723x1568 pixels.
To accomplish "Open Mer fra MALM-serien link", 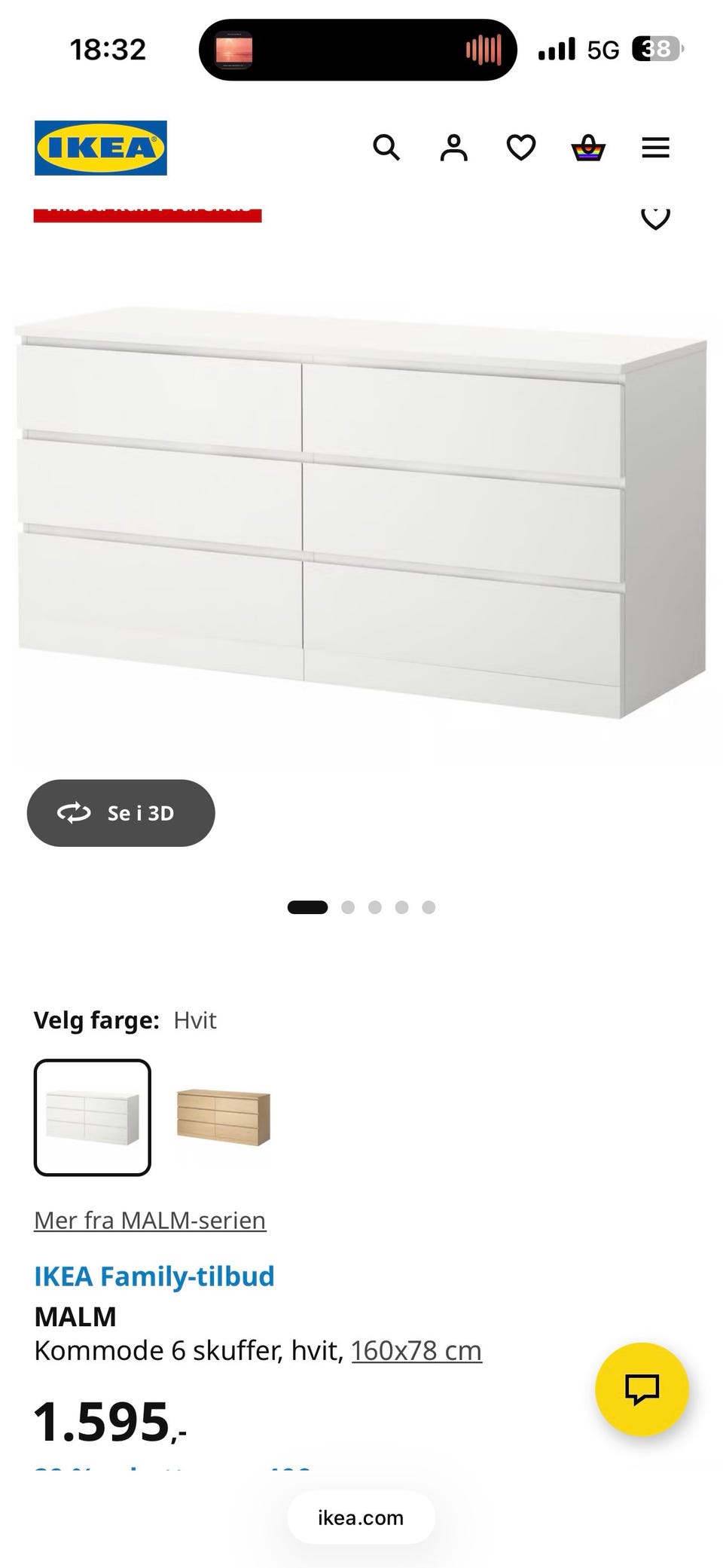I will click(x=150, y=1220).
